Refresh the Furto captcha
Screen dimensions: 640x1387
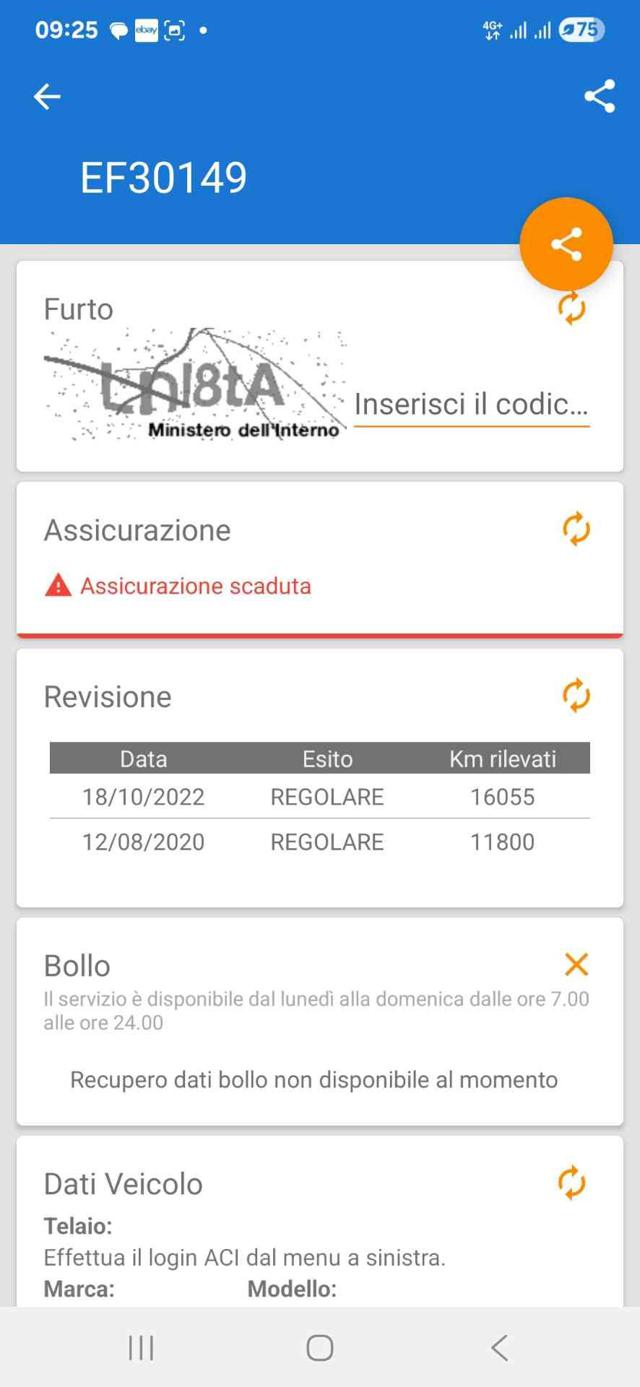[571, 308]
